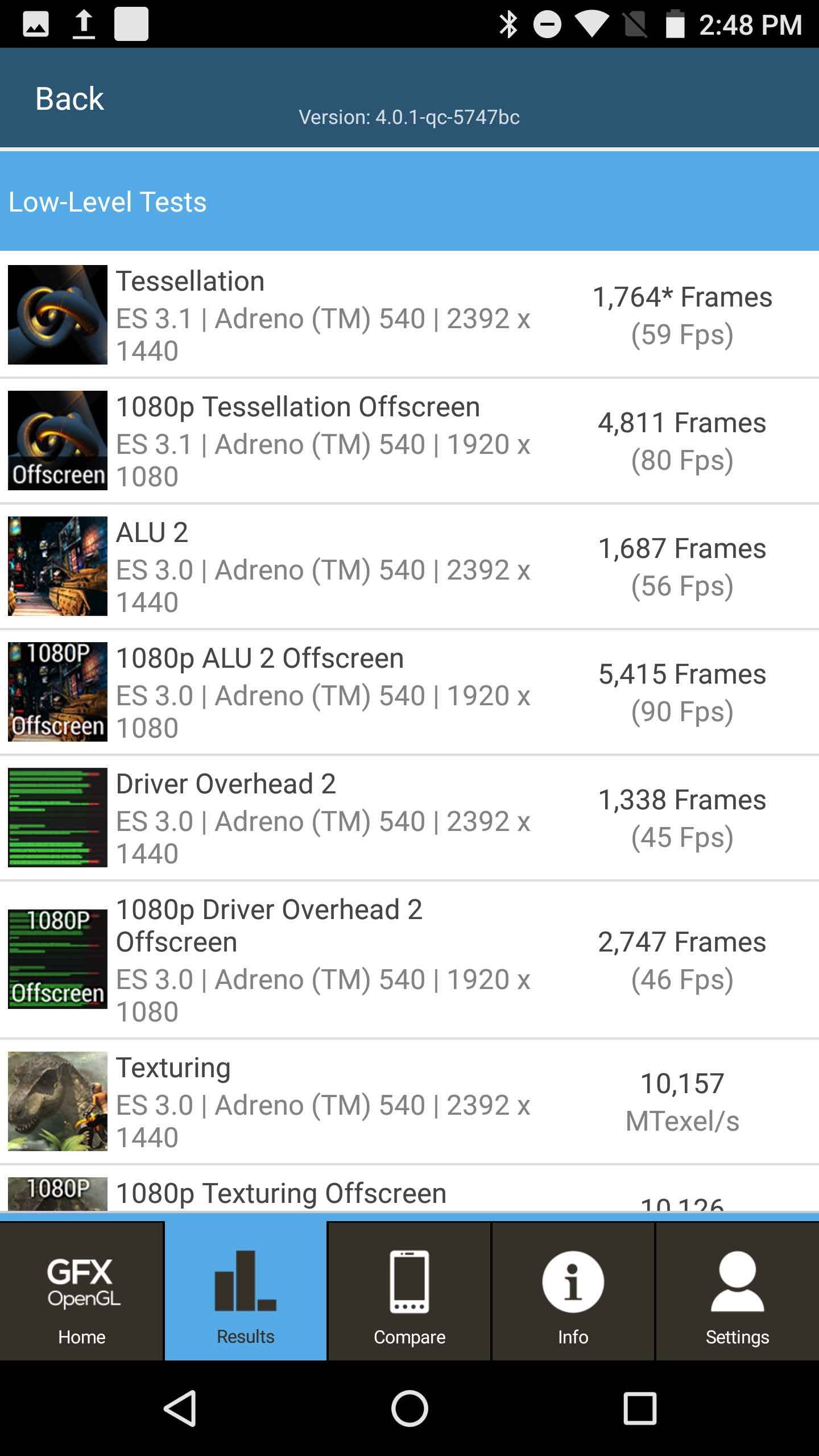Go to the Info tab

[573, 1291]
